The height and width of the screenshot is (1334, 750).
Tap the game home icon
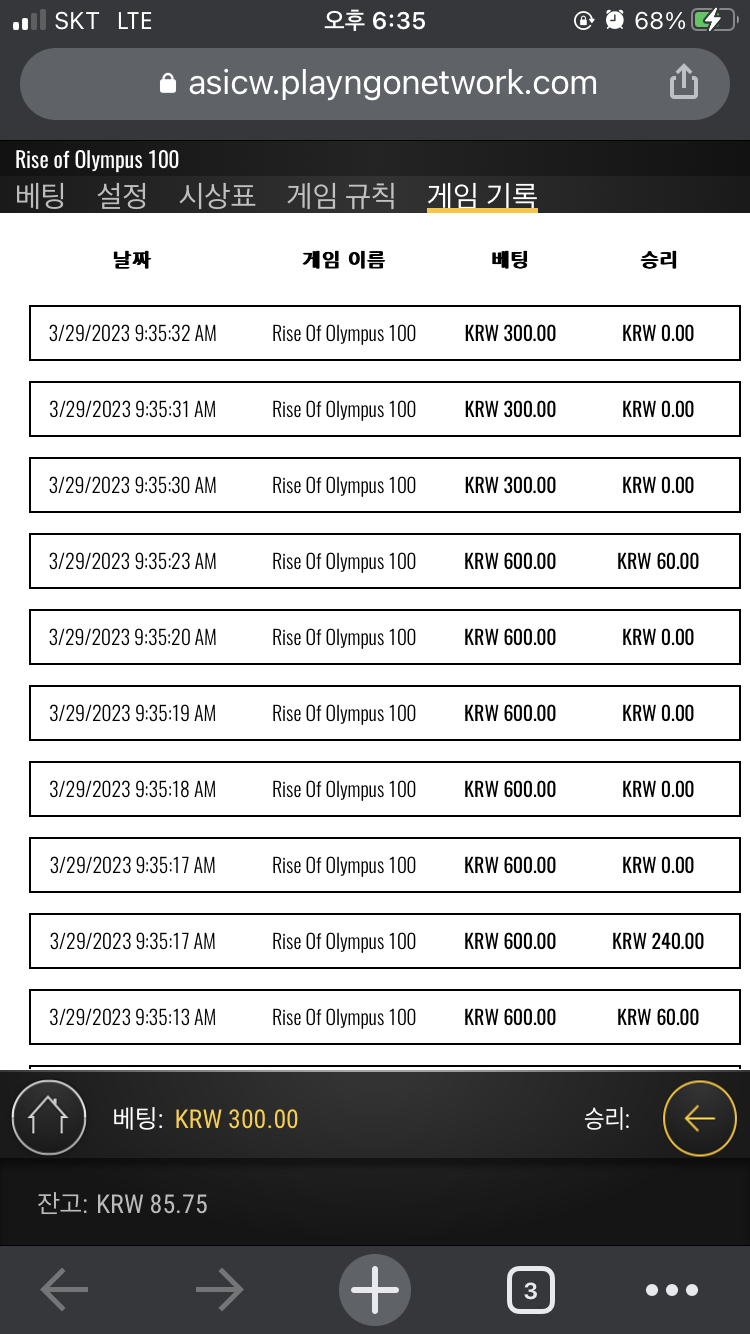[x=48, y=1118]
